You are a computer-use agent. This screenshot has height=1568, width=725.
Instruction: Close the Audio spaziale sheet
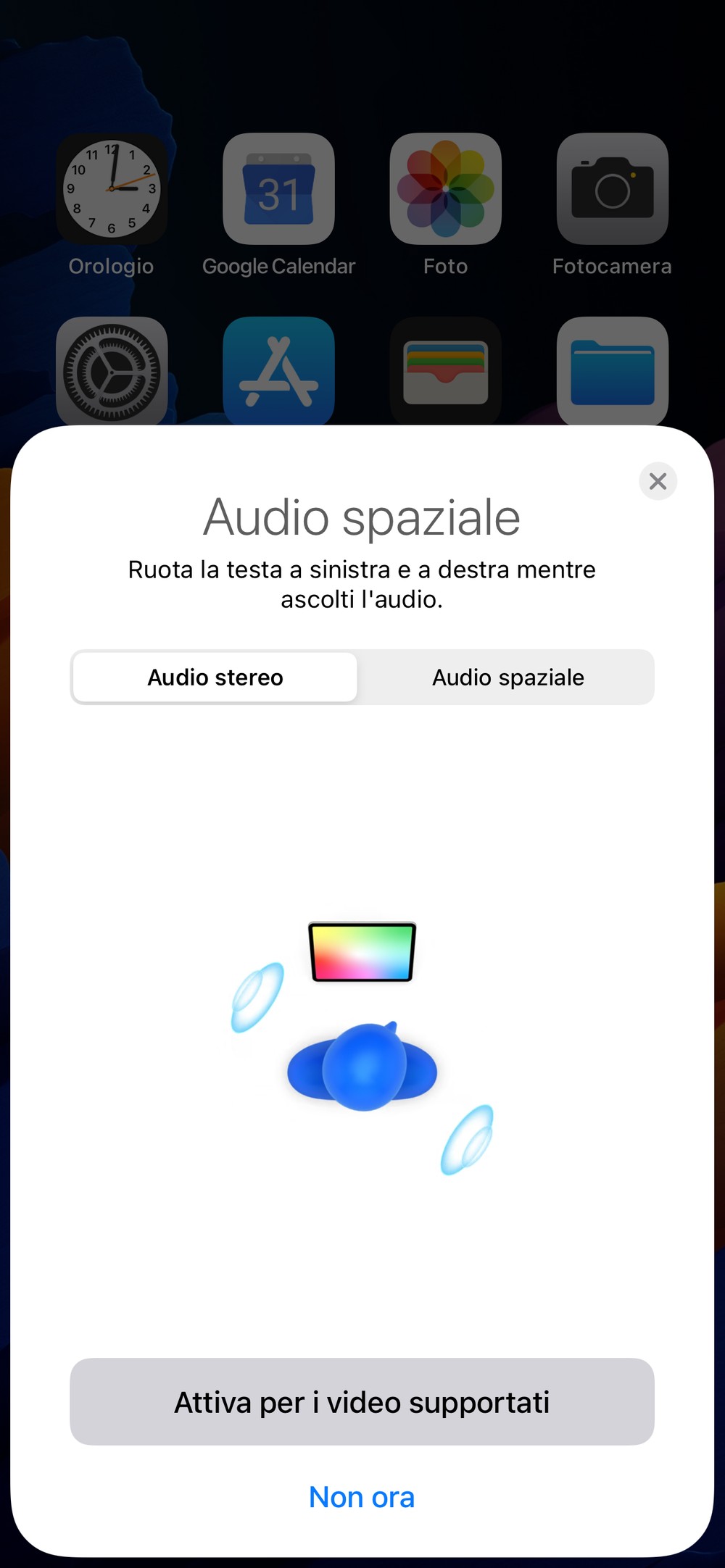(x=658, y=481)
